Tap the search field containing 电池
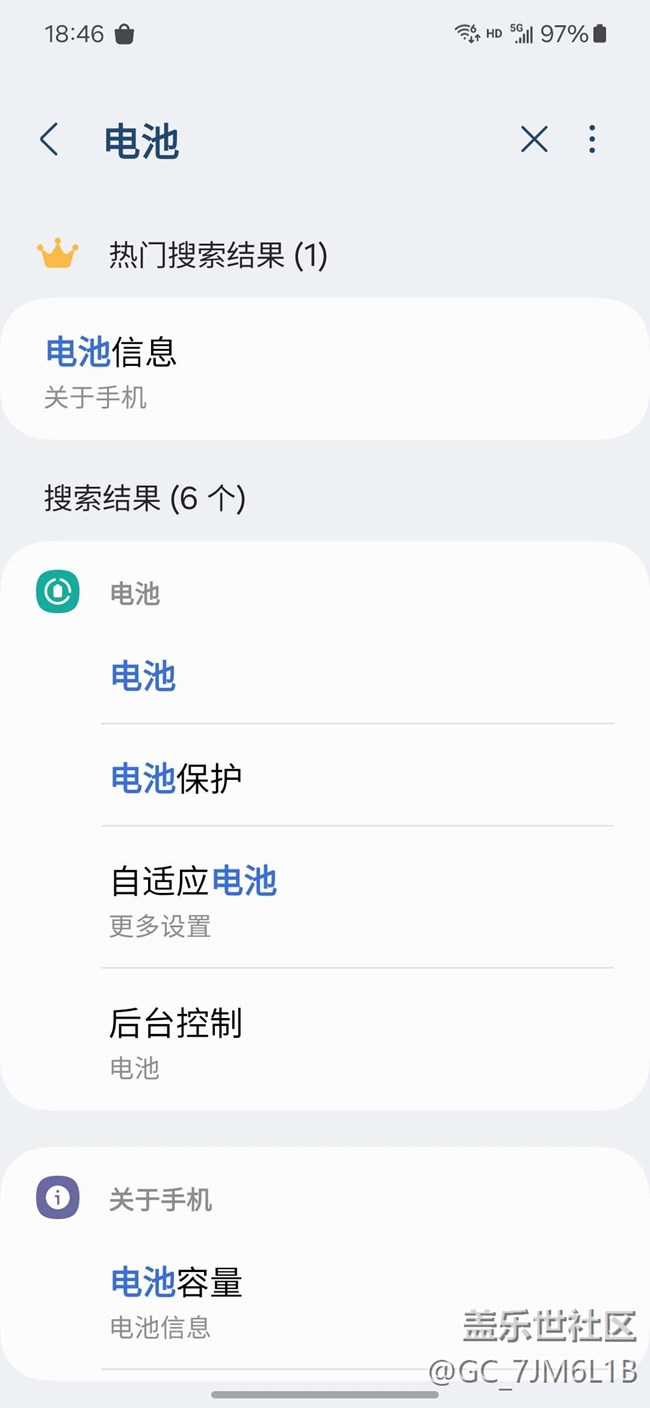650x1408 pixels. 300,142
